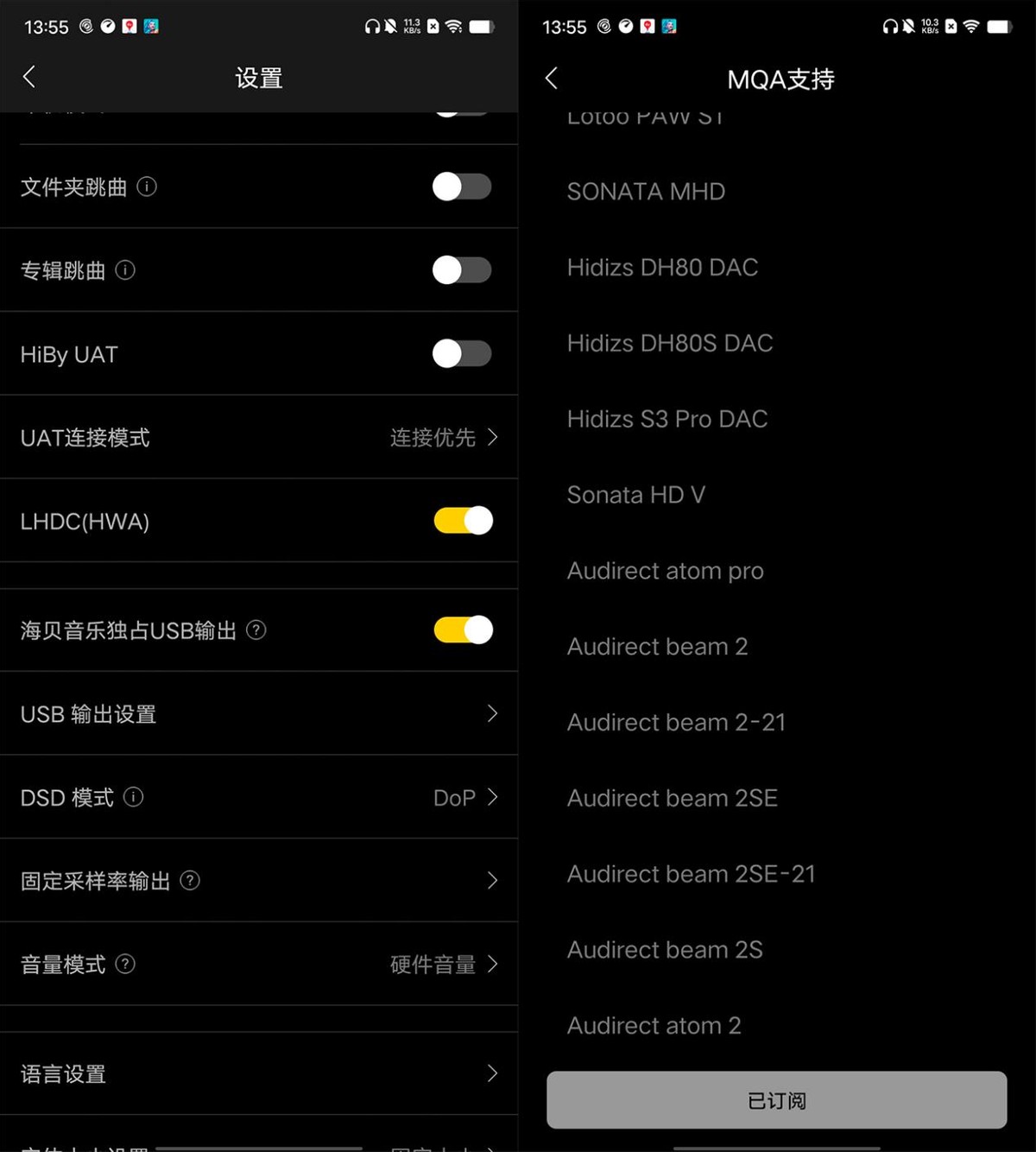Viewport: 1036px width, 1152px height.
Task: Click the info icon beside DSD 模式
Action: pos(134,798)
